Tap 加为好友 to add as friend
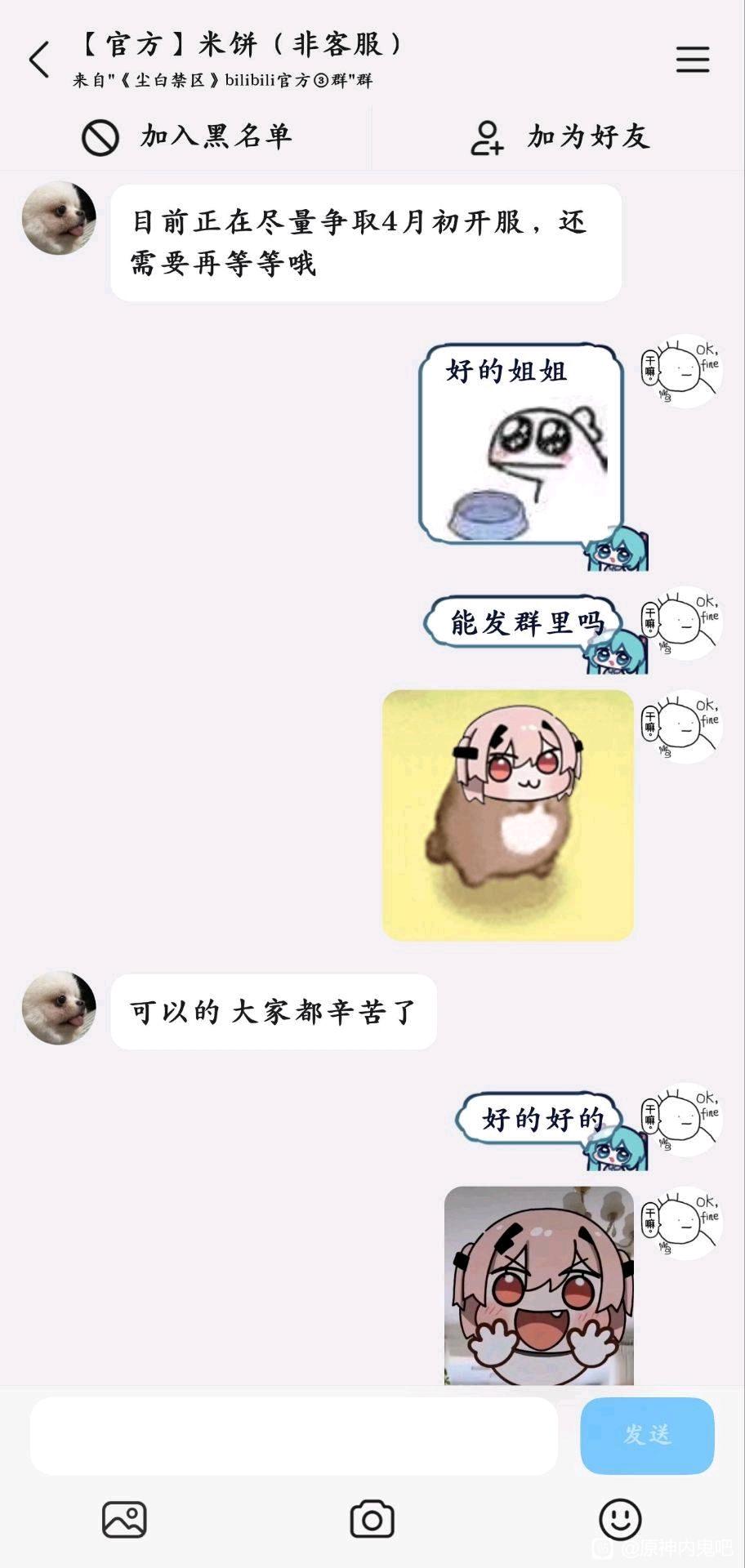This screenshot has width=745, height=1568. pyautogui.click(x=560, y=136)
